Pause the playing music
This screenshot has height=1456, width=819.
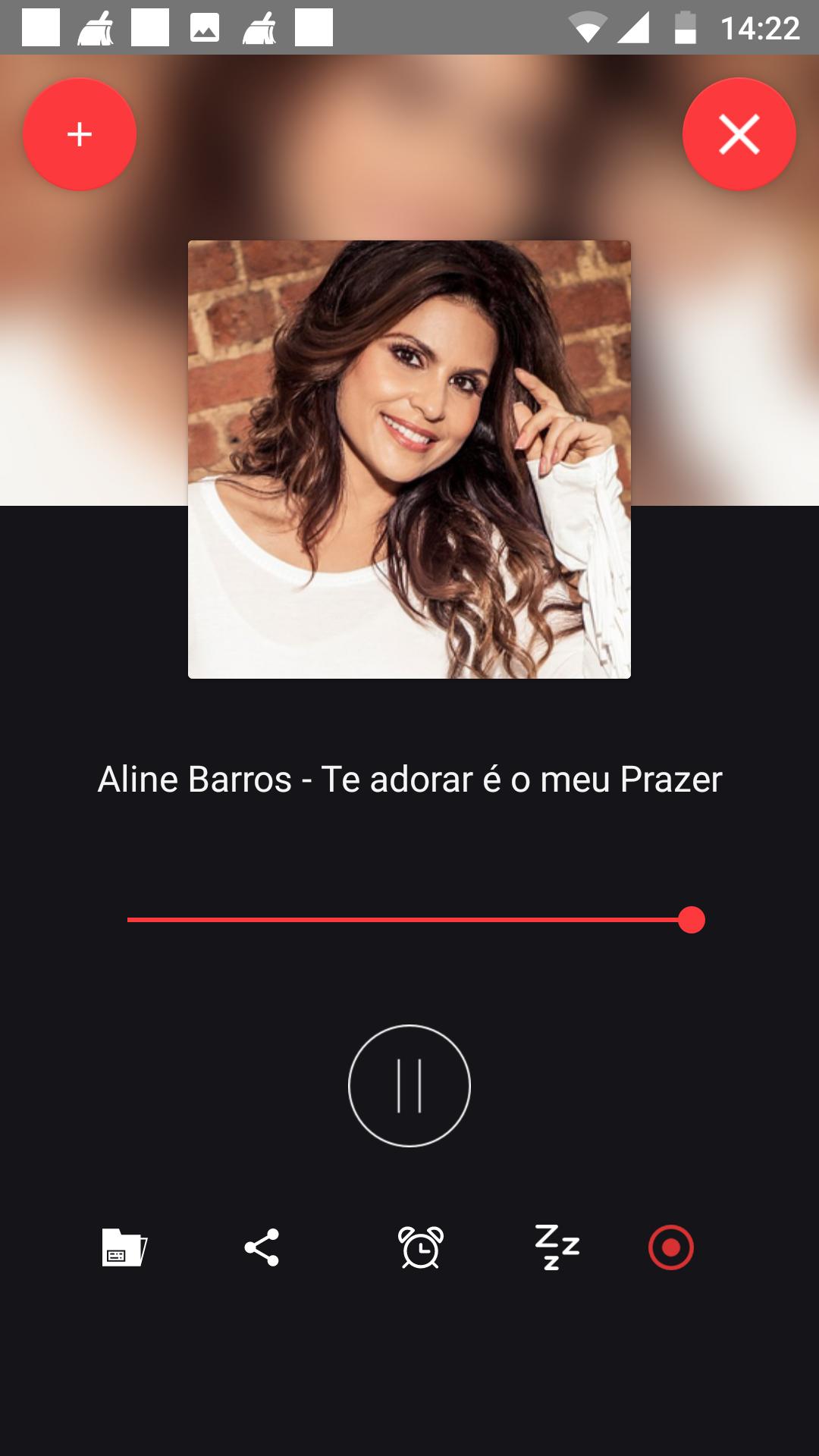[409, 1086]
